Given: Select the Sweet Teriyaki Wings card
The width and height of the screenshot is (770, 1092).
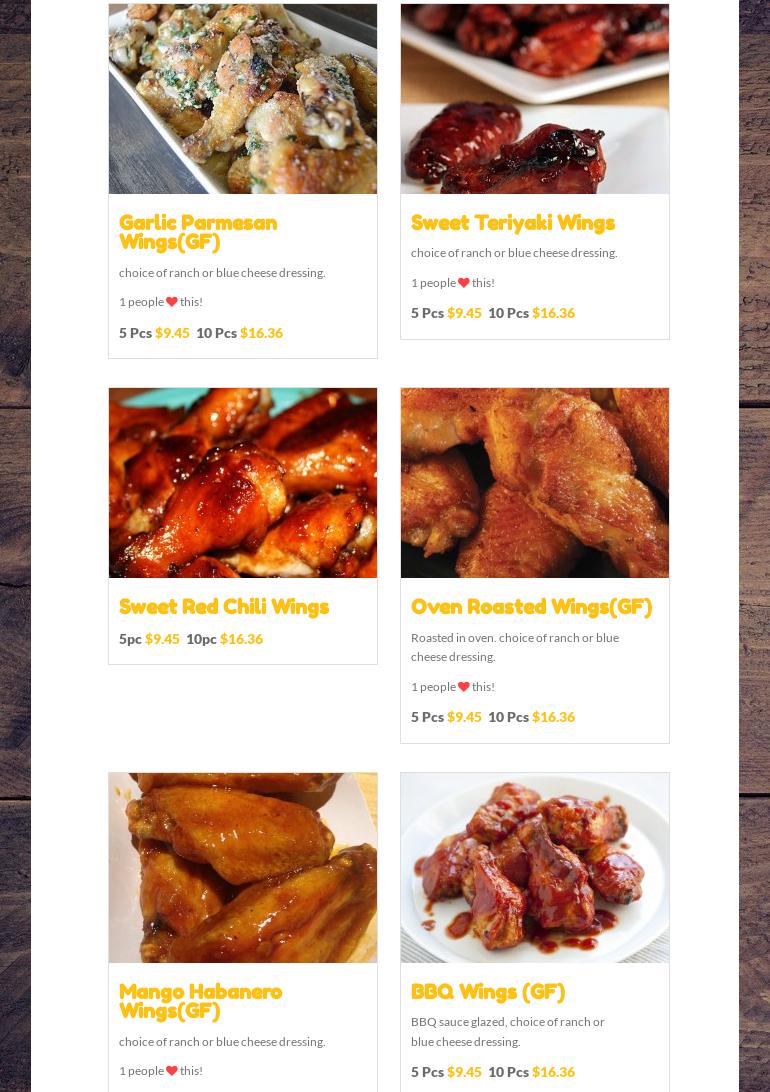Looking at the screenshot, I should [512, 222].
